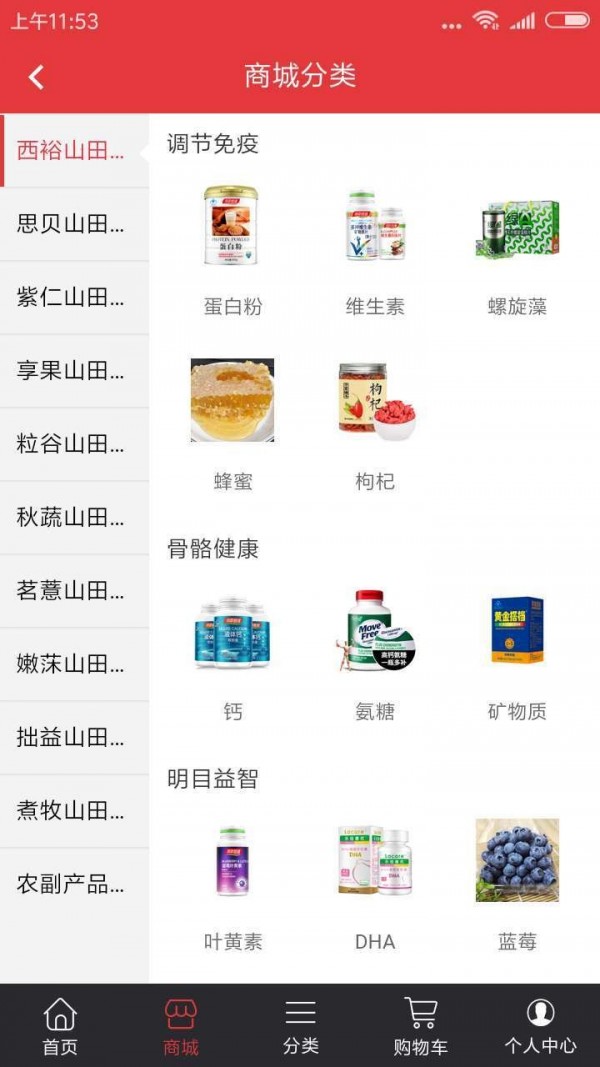The height and width of the screenshot is (1067, 600).
Task: Select the 思贝山田 category in the sidebar
Action: [x=72, y=224]
